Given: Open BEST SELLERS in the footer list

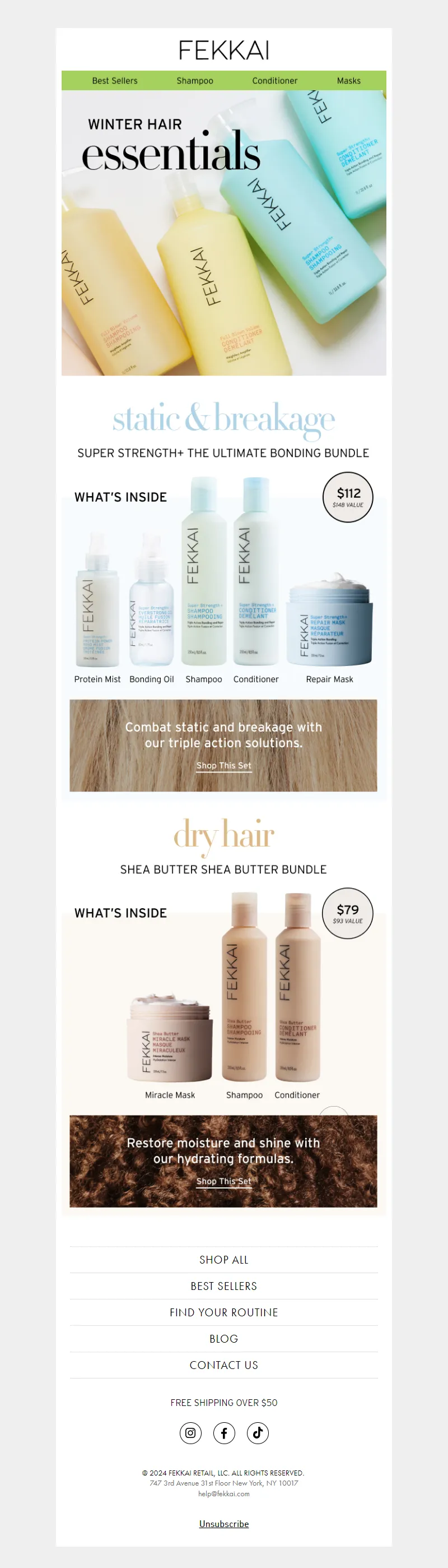Looking at the screenshot, I should click(223, 1285).
